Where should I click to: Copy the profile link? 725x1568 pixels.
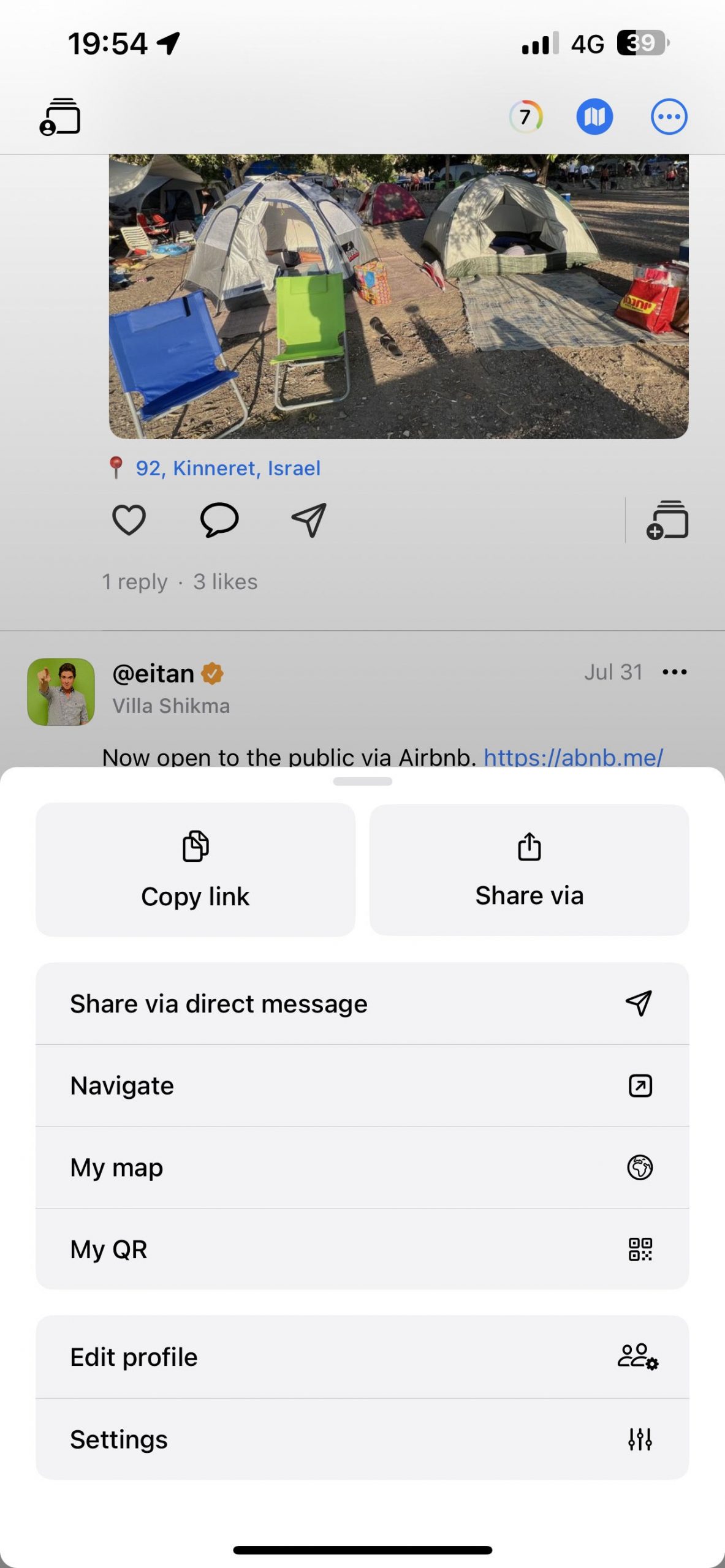pyautogui.click(x=195, y=870)
